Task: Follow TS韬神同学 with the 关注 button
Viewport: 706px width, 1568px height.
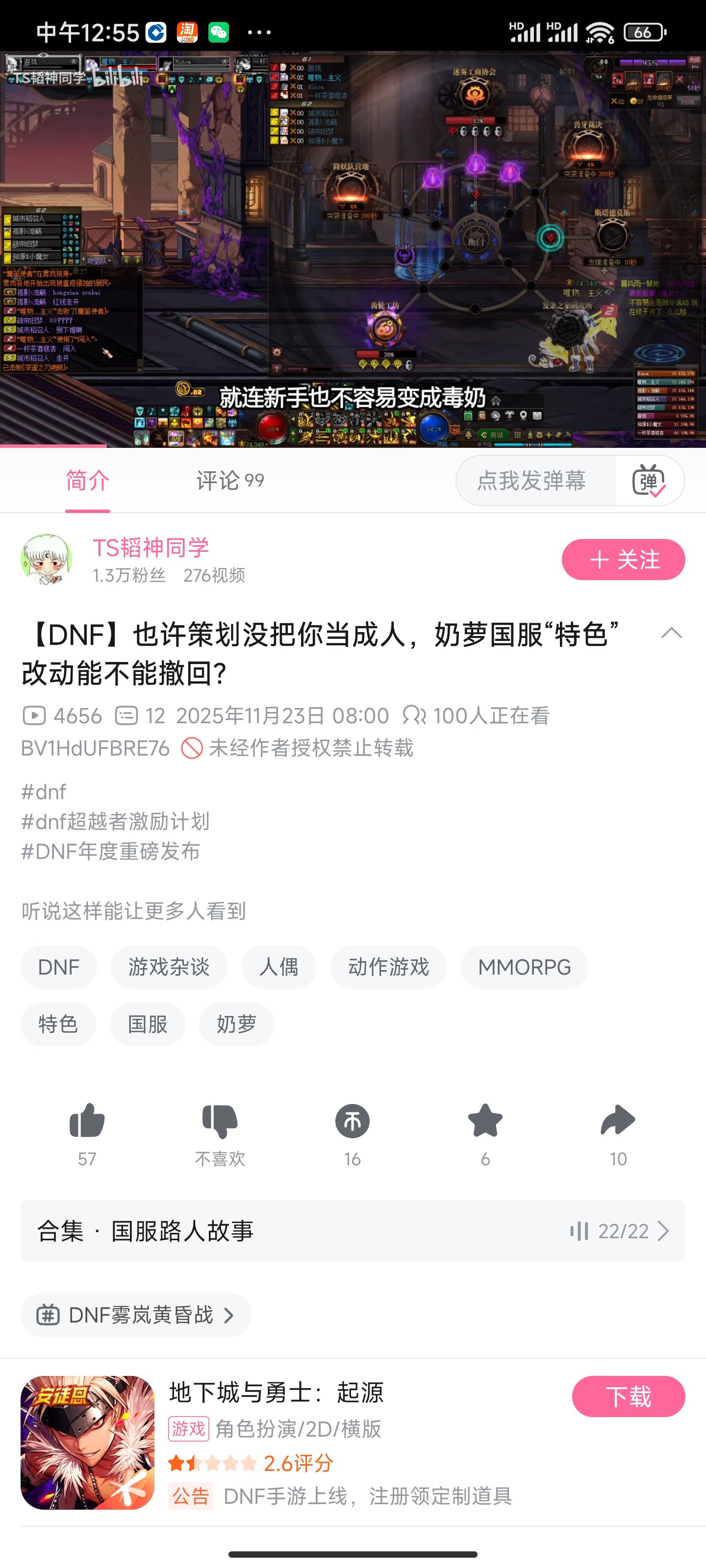Action: pos(623,560)
